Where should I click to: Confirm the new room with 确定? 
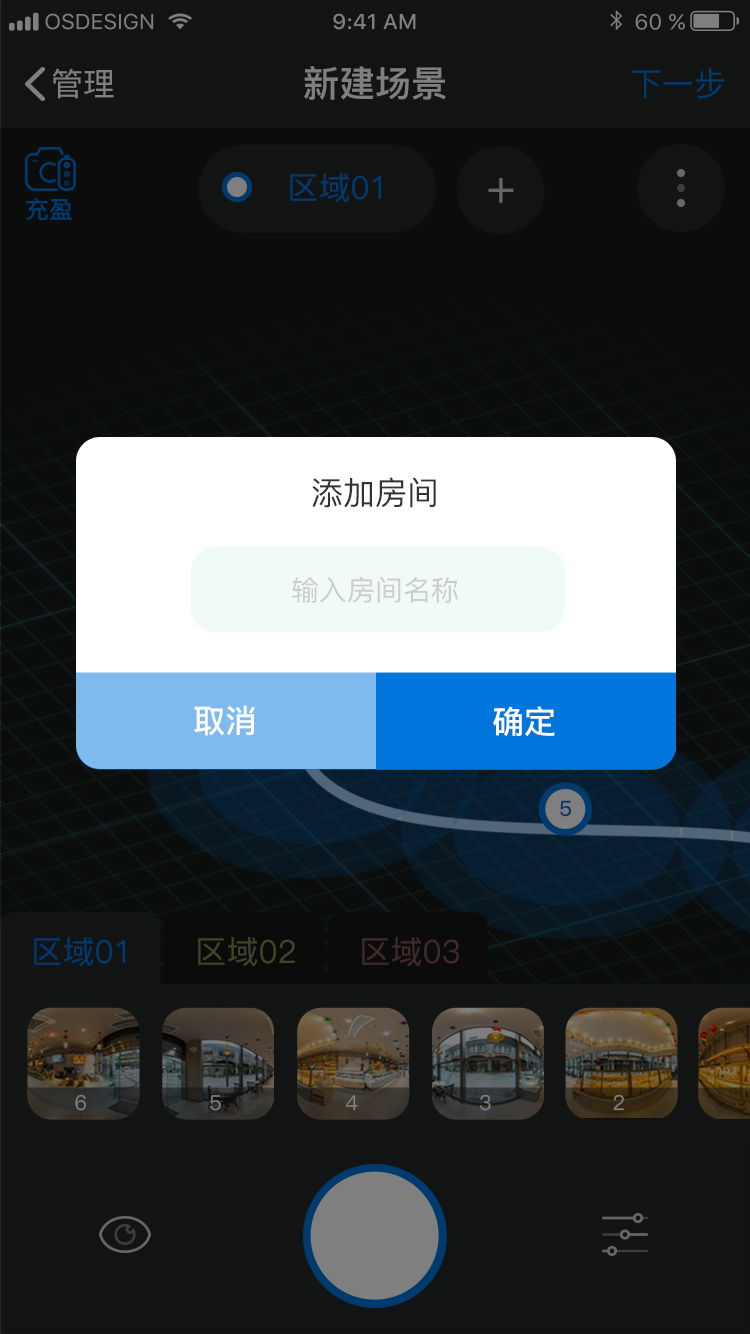coord(526,721)
